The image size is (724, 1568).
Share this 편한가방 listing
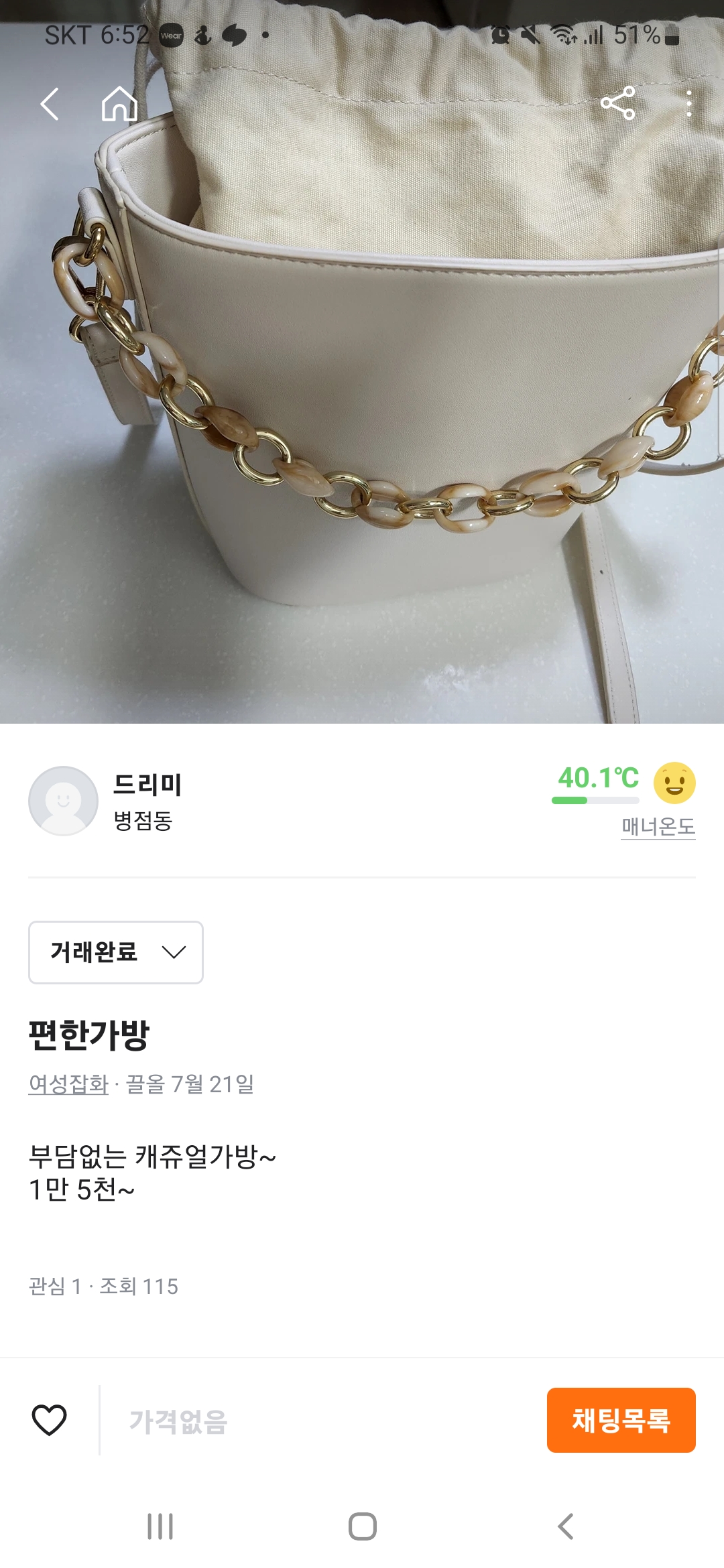point(617,103)
